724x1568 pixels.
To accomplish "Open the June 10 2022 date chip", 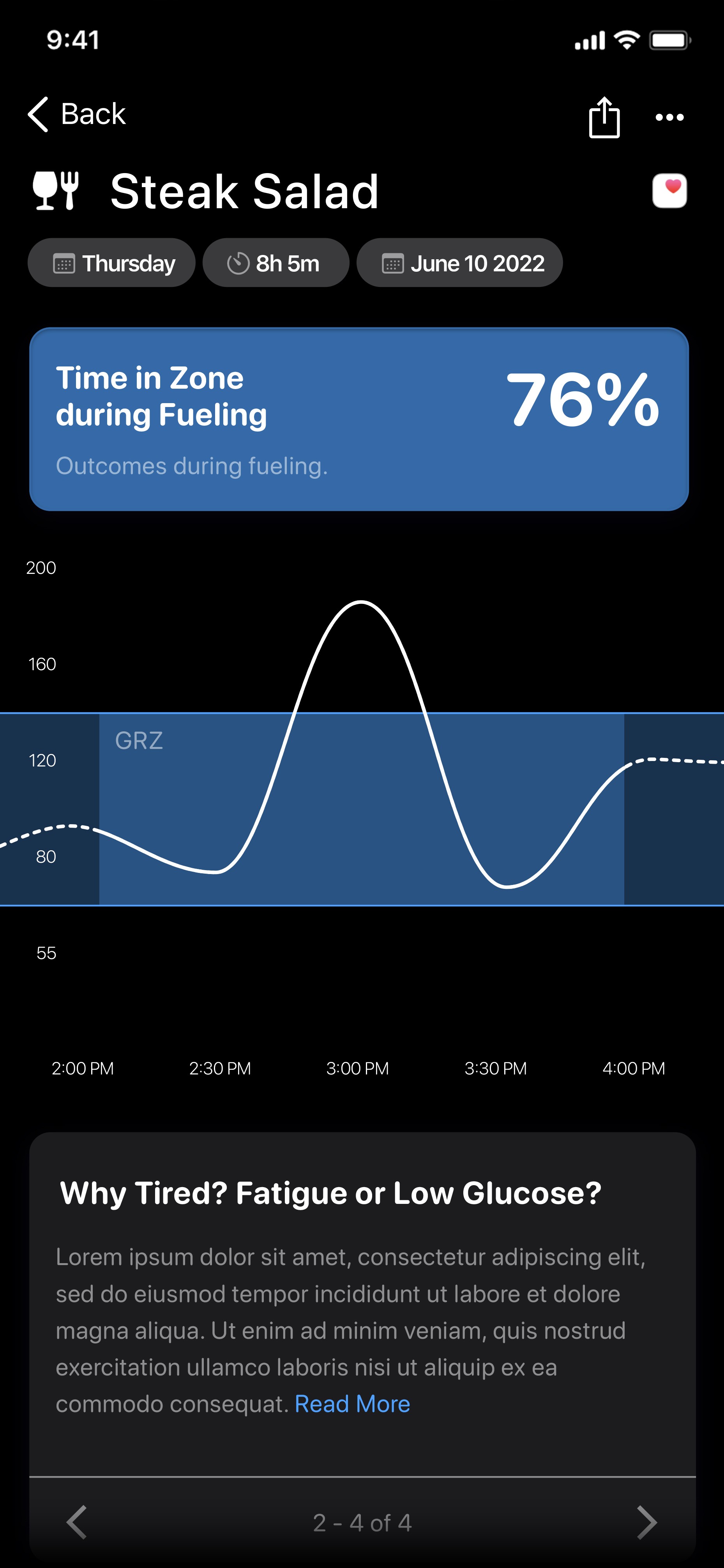I will (459, 263).
